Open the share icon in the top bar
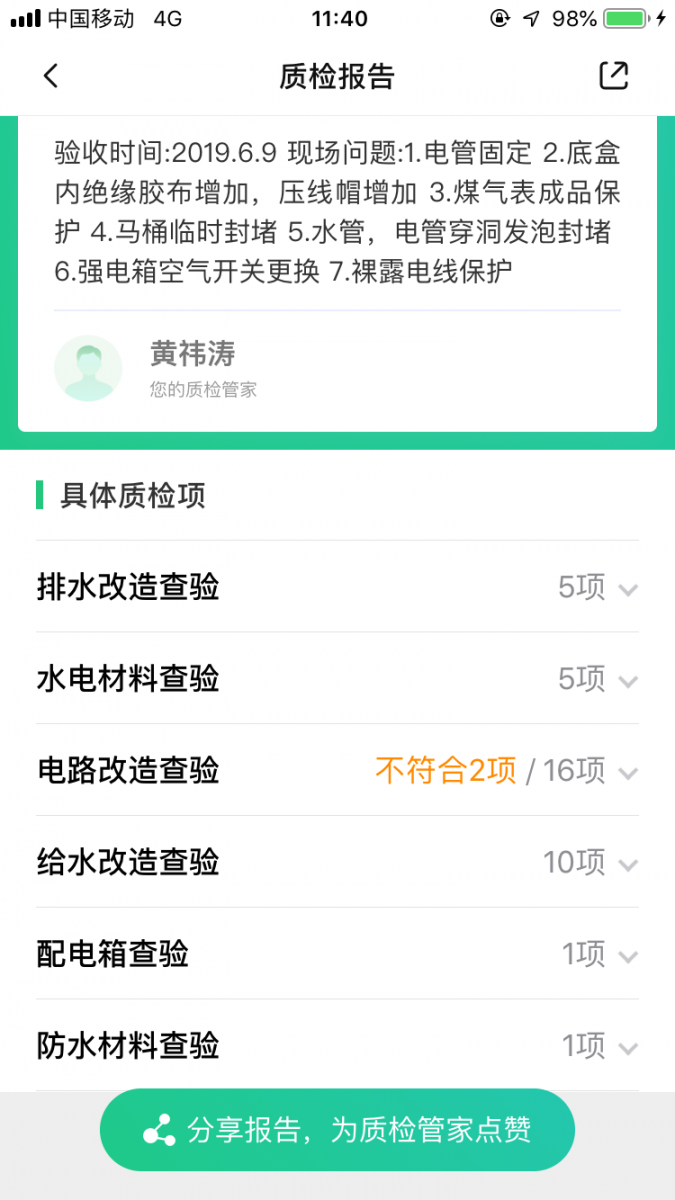Screen dimensions: 675x1200 (x=613, y=76)
